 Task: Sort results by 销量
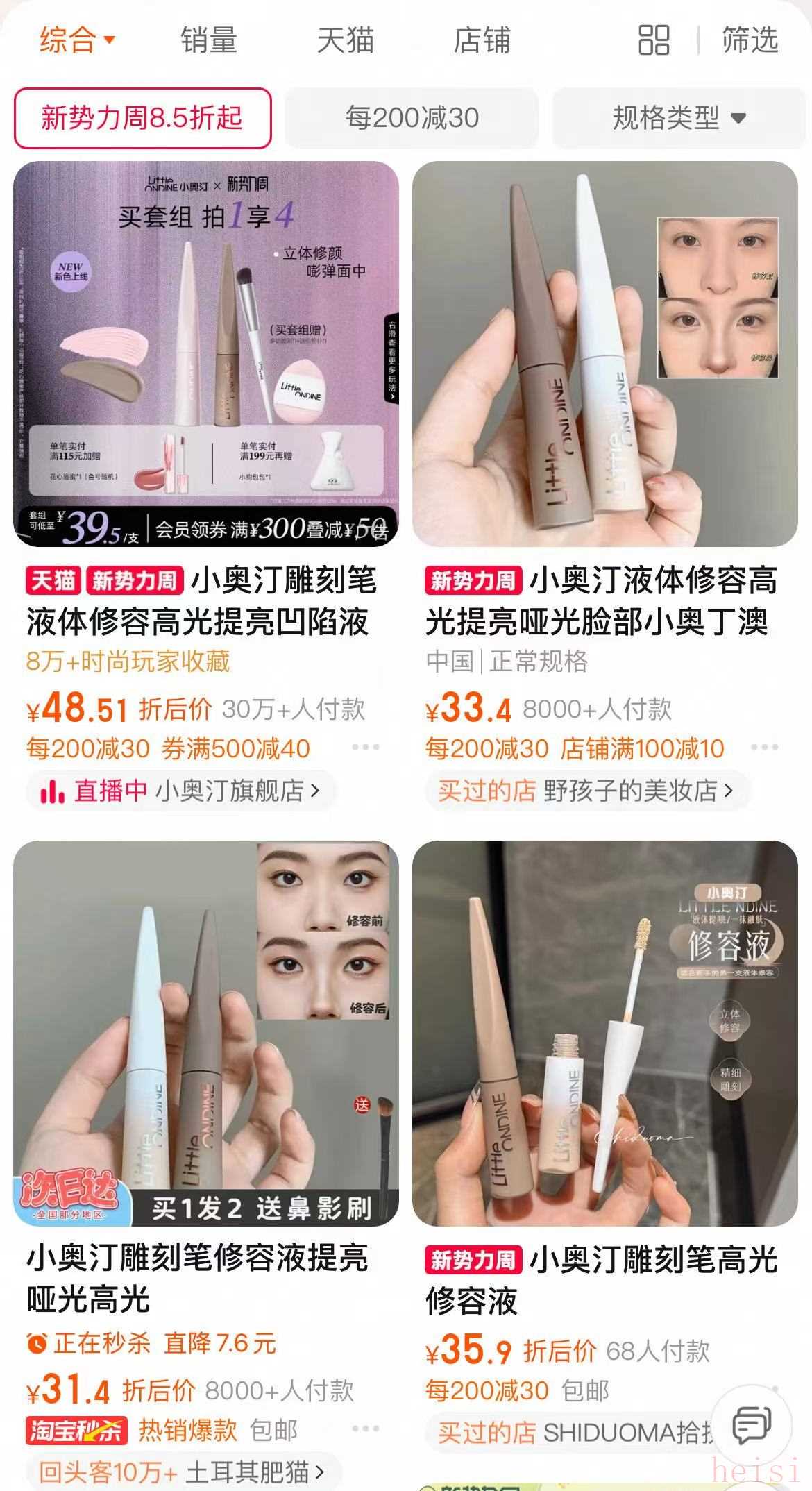pos(209,40)
